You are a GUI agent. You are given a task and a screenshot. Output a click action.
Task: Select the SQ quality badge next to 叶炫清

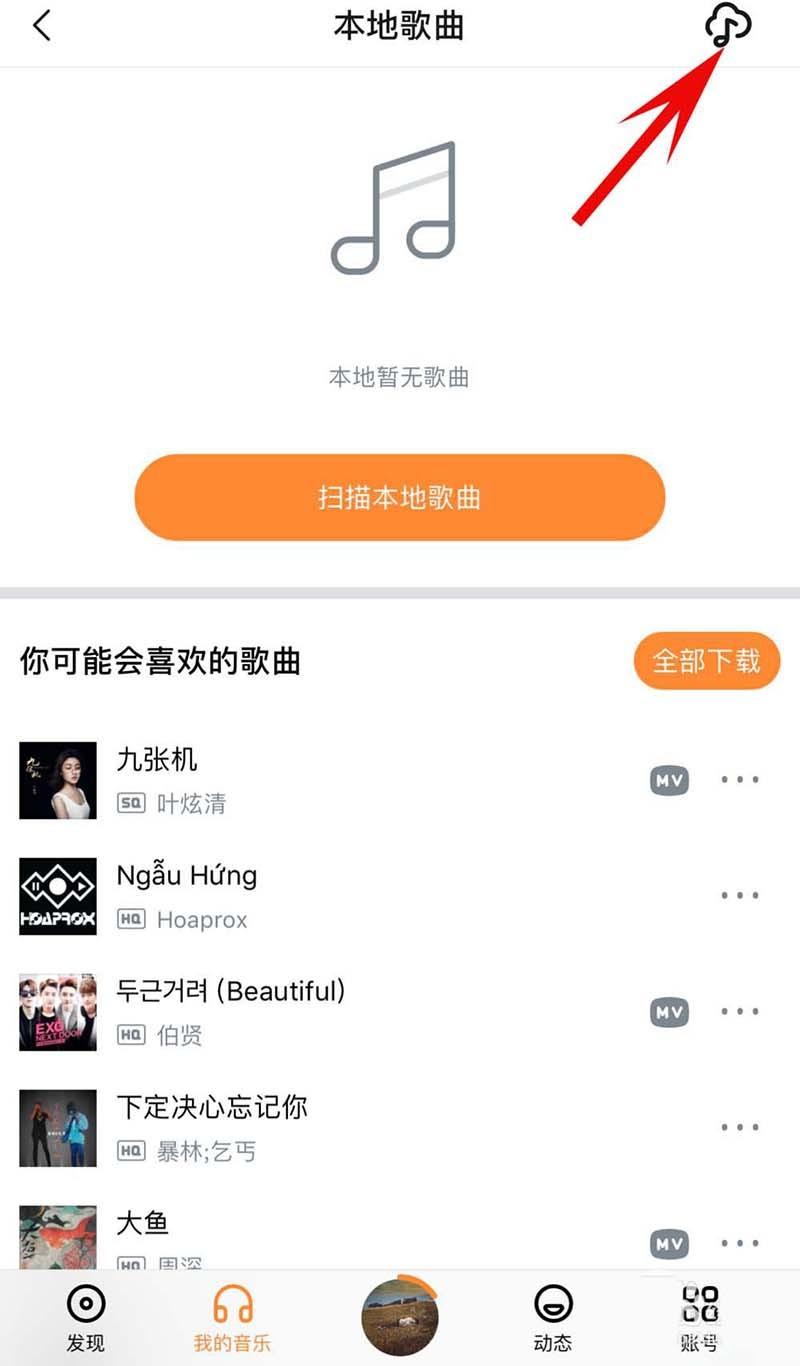(x=131, y=804)
